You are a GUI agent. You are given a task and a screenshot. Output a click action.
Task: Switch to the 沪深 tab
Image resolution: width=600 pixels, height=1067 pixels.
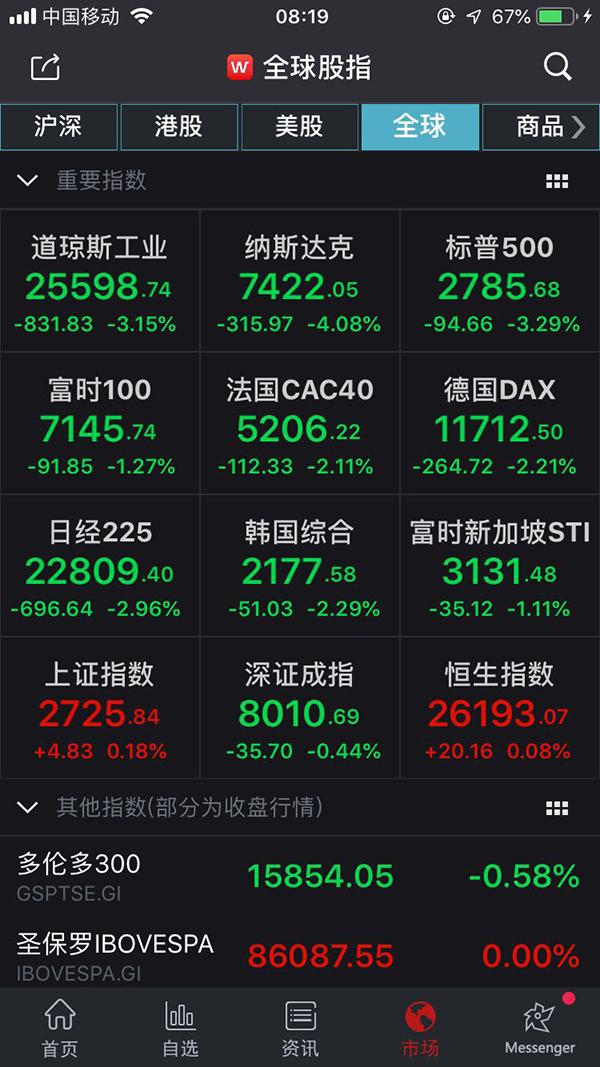click(x=59, y=127)
